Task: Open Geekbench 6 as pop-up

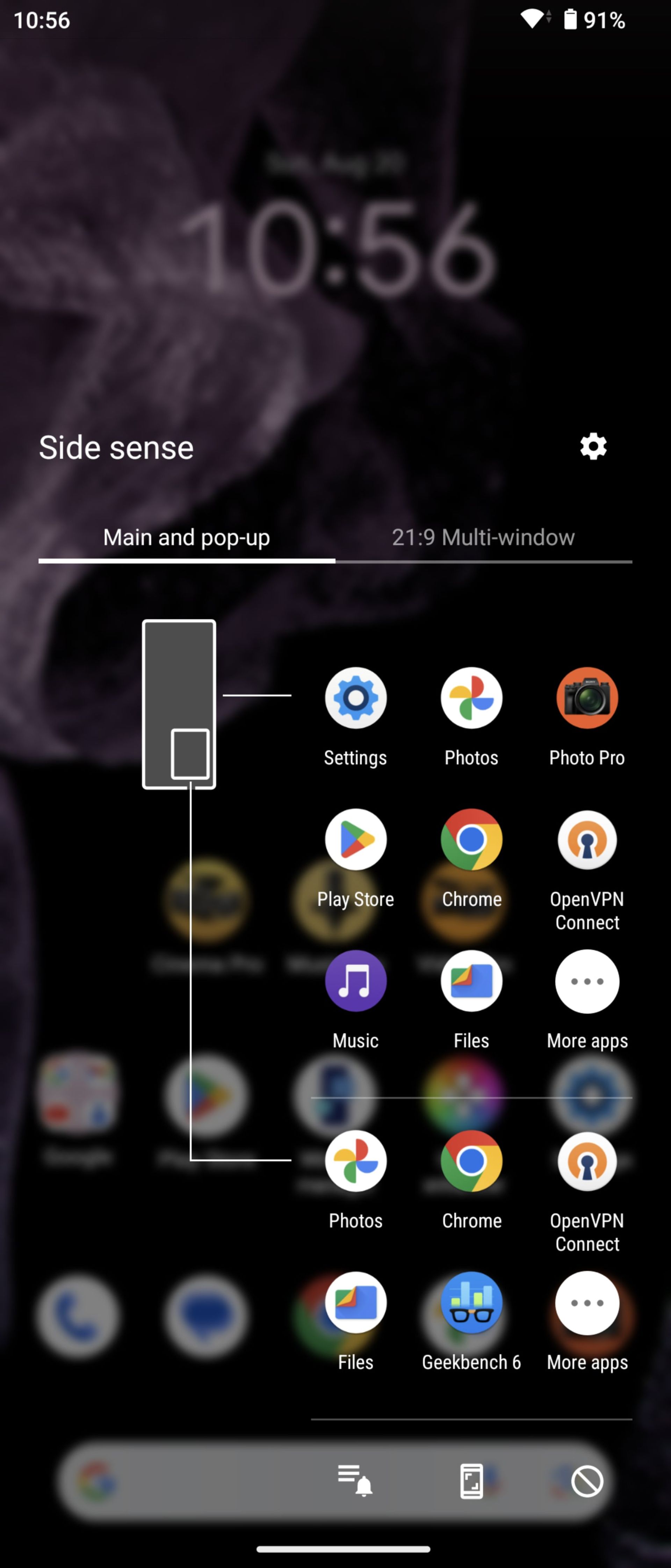Action: click(471, 1302)
